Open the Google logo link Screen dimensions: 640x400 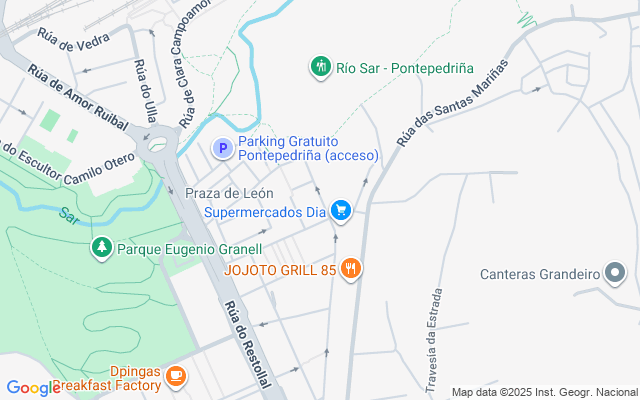coord(33,388)
